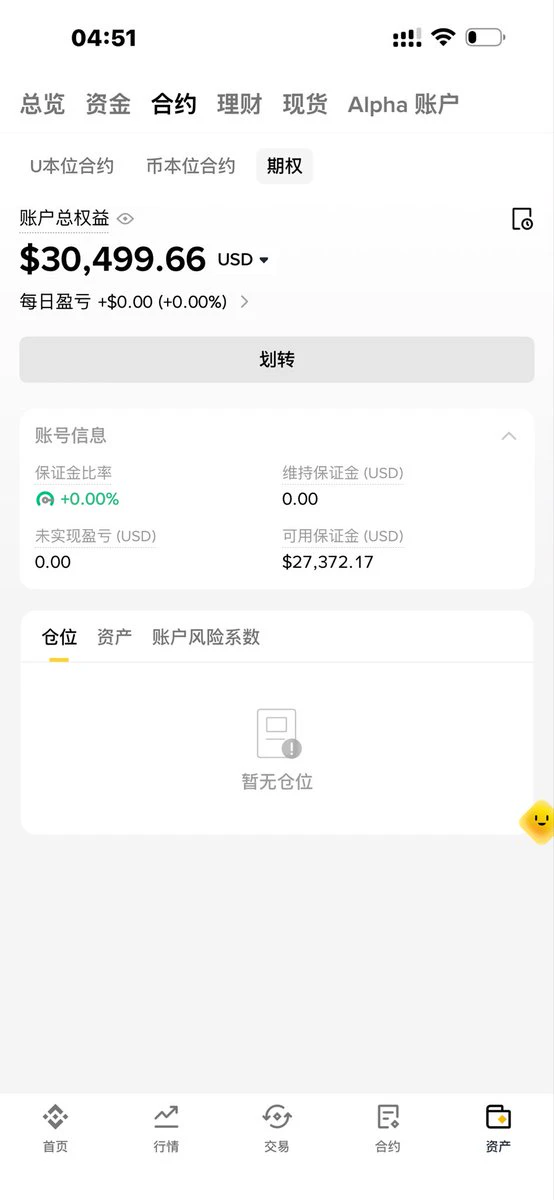Switch to the 总览 tab
Image resolution: width=554 pixels, height=1200 pixels.
[42, 104]
